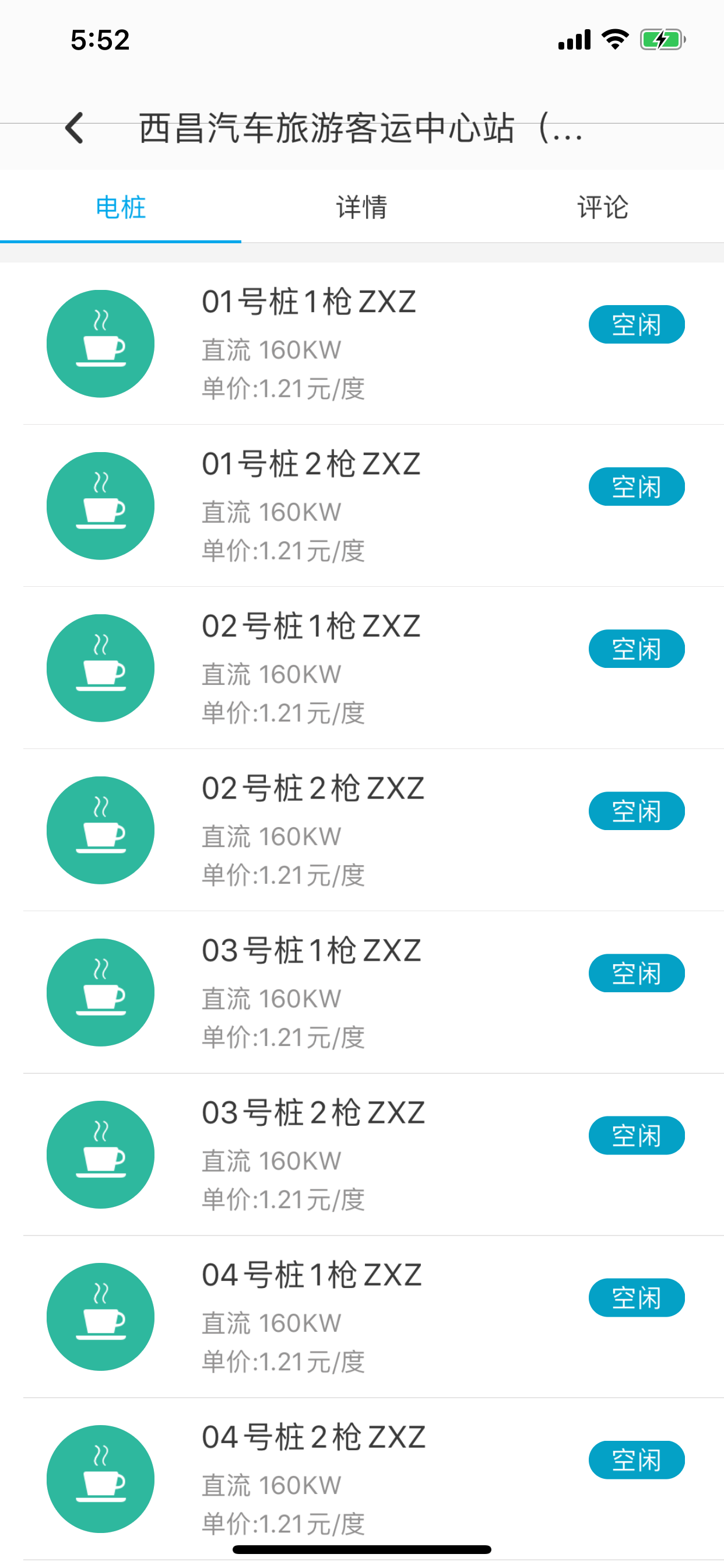Viewport: 724px width, 1568px height.
Task: Open the 01号桩1枪 ZXZ charger row
Action: pyautogui.click(x=361, y=344)
